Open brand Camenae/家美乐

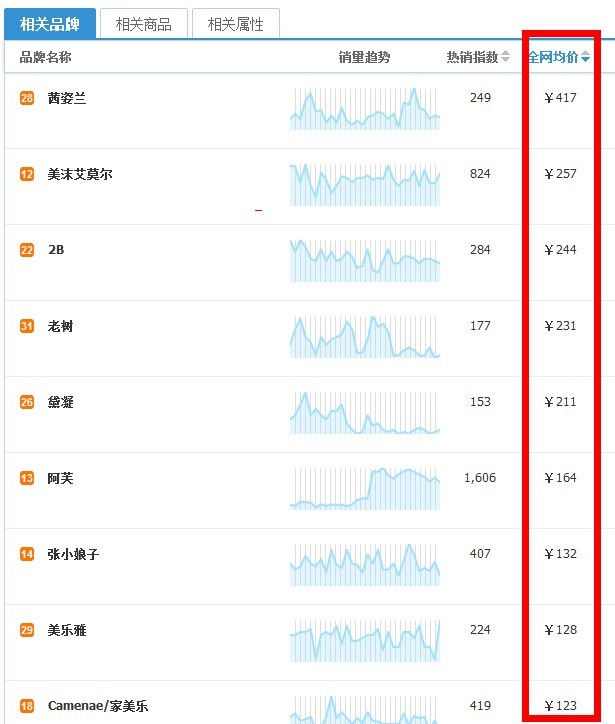point(97,706)
